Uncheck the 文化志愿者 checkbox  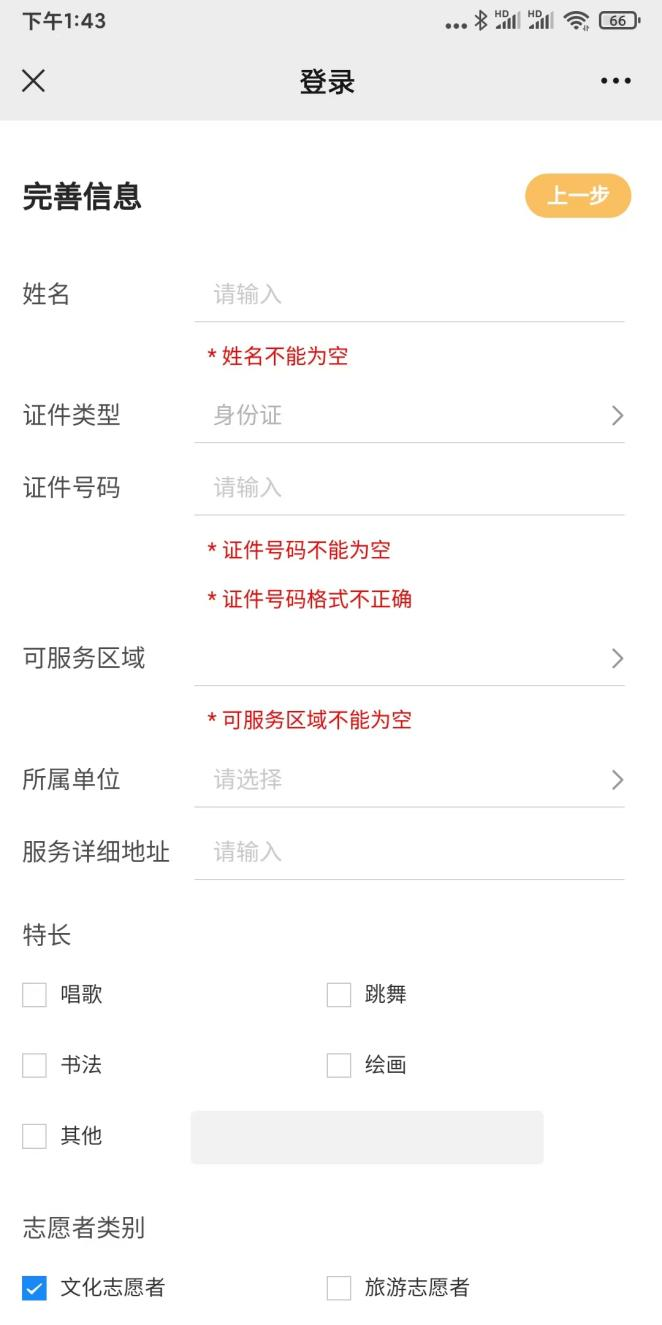[35, 1288]
